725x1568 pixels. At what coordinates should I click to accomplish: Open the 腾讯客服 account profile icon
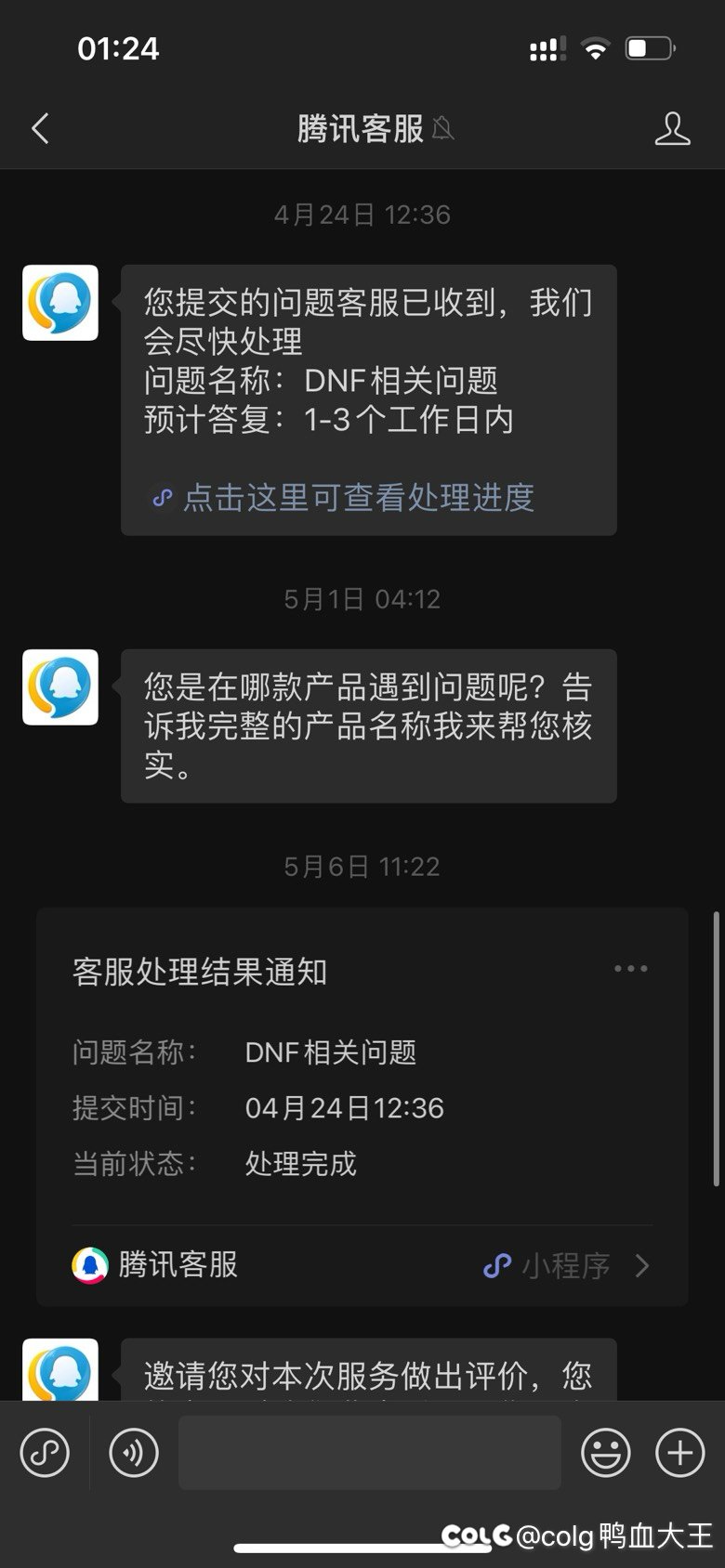[672, 129]
